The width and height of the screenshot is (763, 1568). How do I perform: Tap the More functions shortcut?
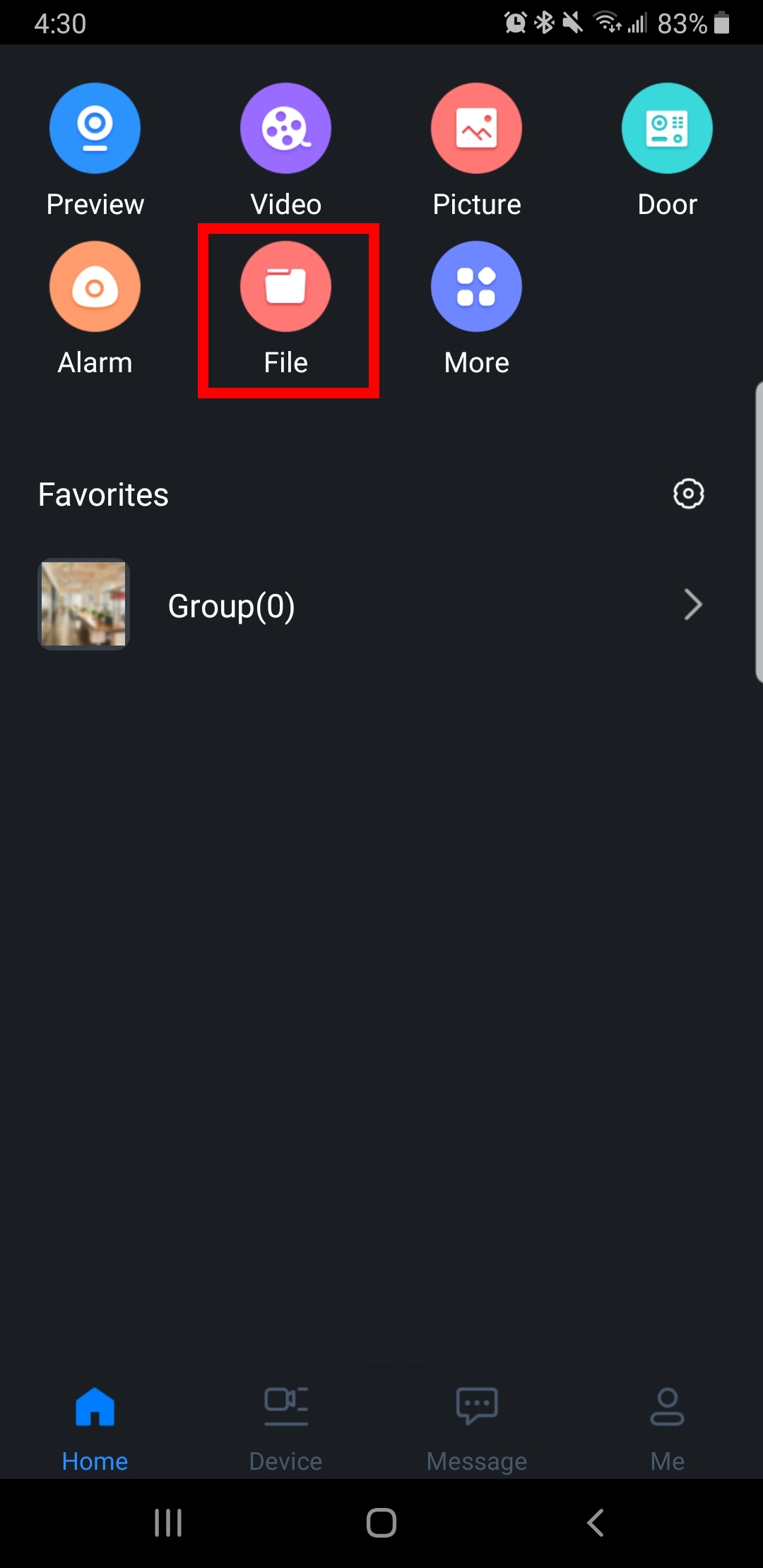click(x=476, y=287)
